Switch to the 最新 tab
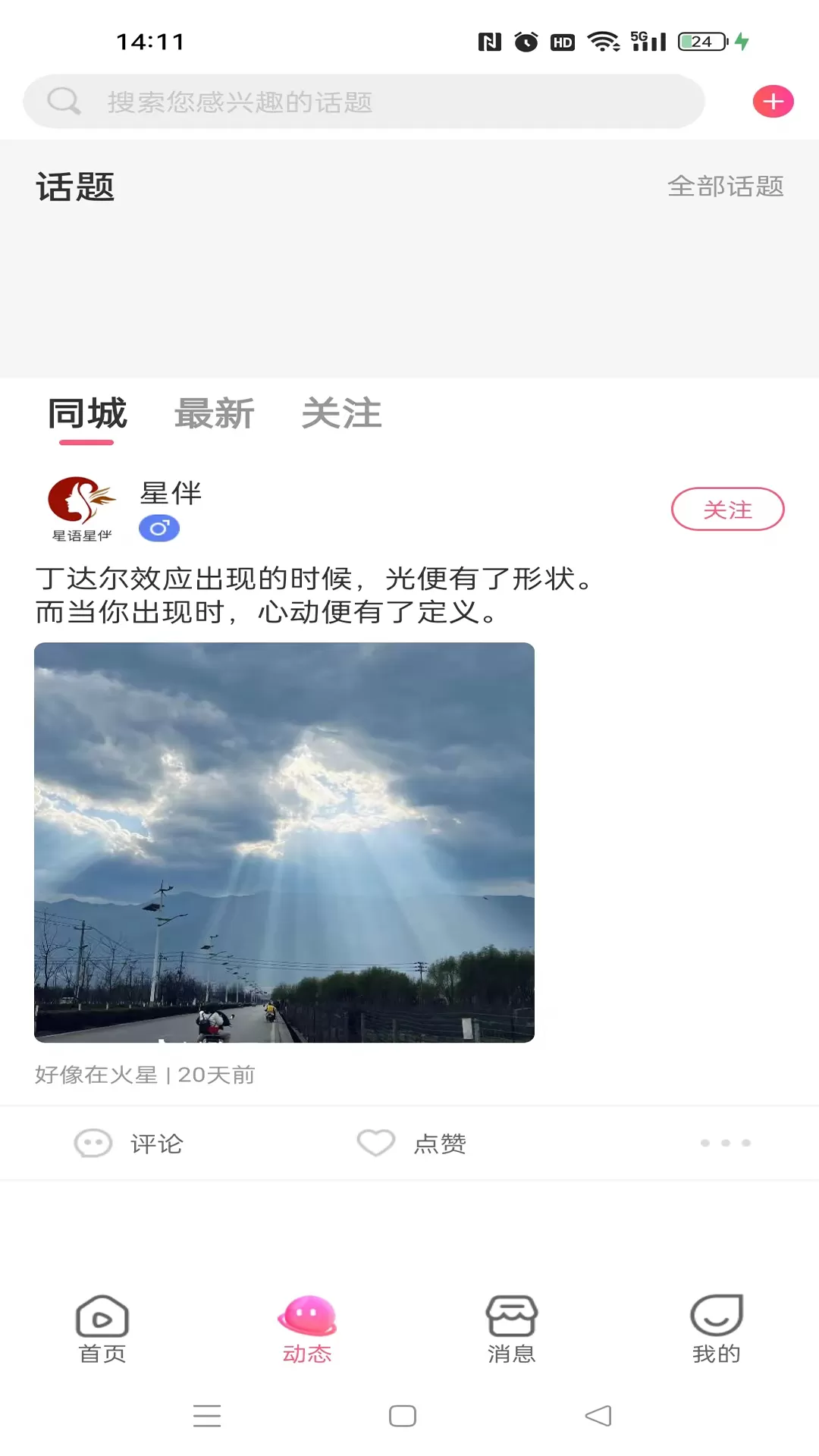The image size is (819, 1456). click(x=214, y=414)
